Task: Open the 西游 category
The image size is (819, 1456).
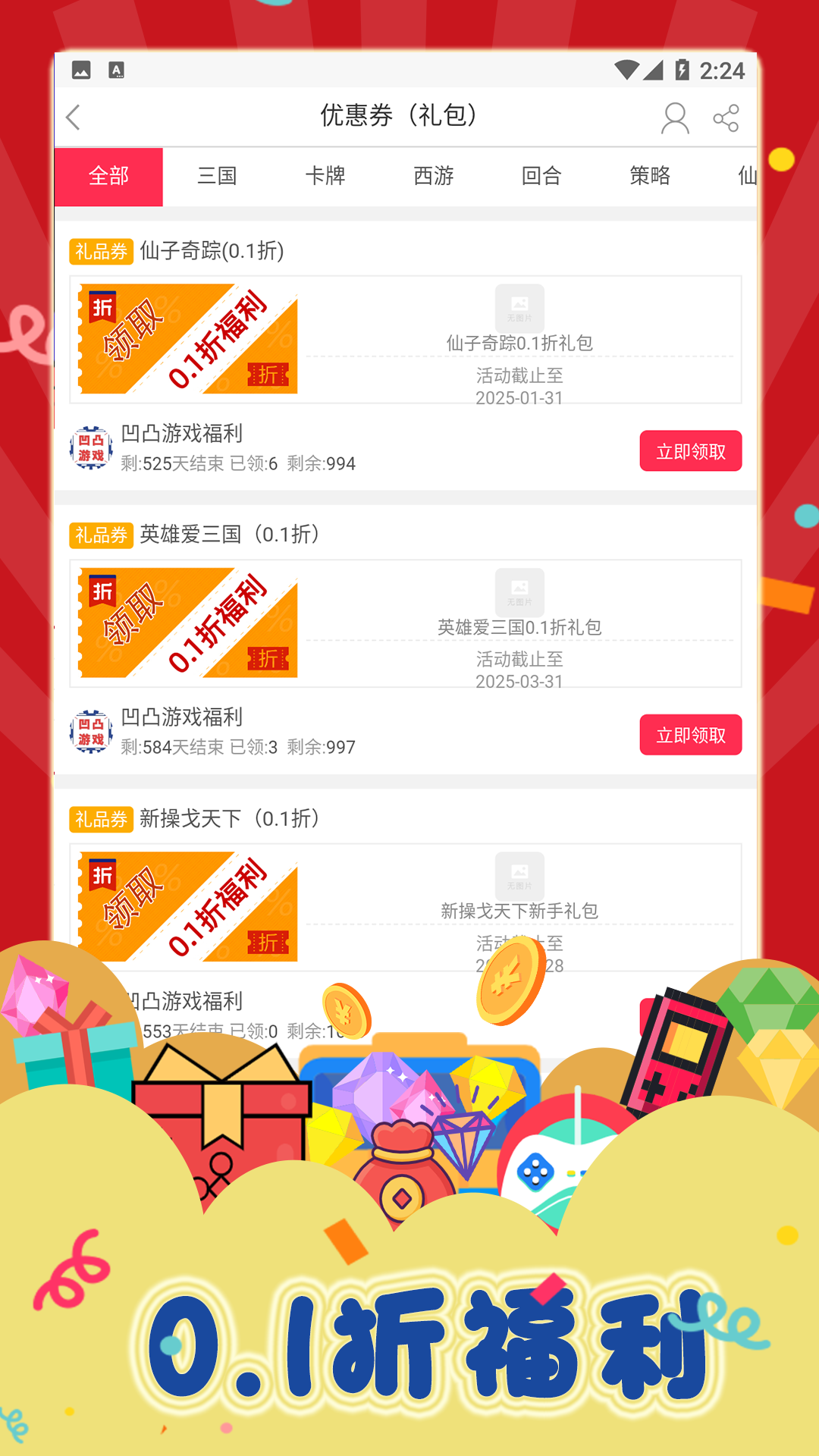Action: pos(435,176)
